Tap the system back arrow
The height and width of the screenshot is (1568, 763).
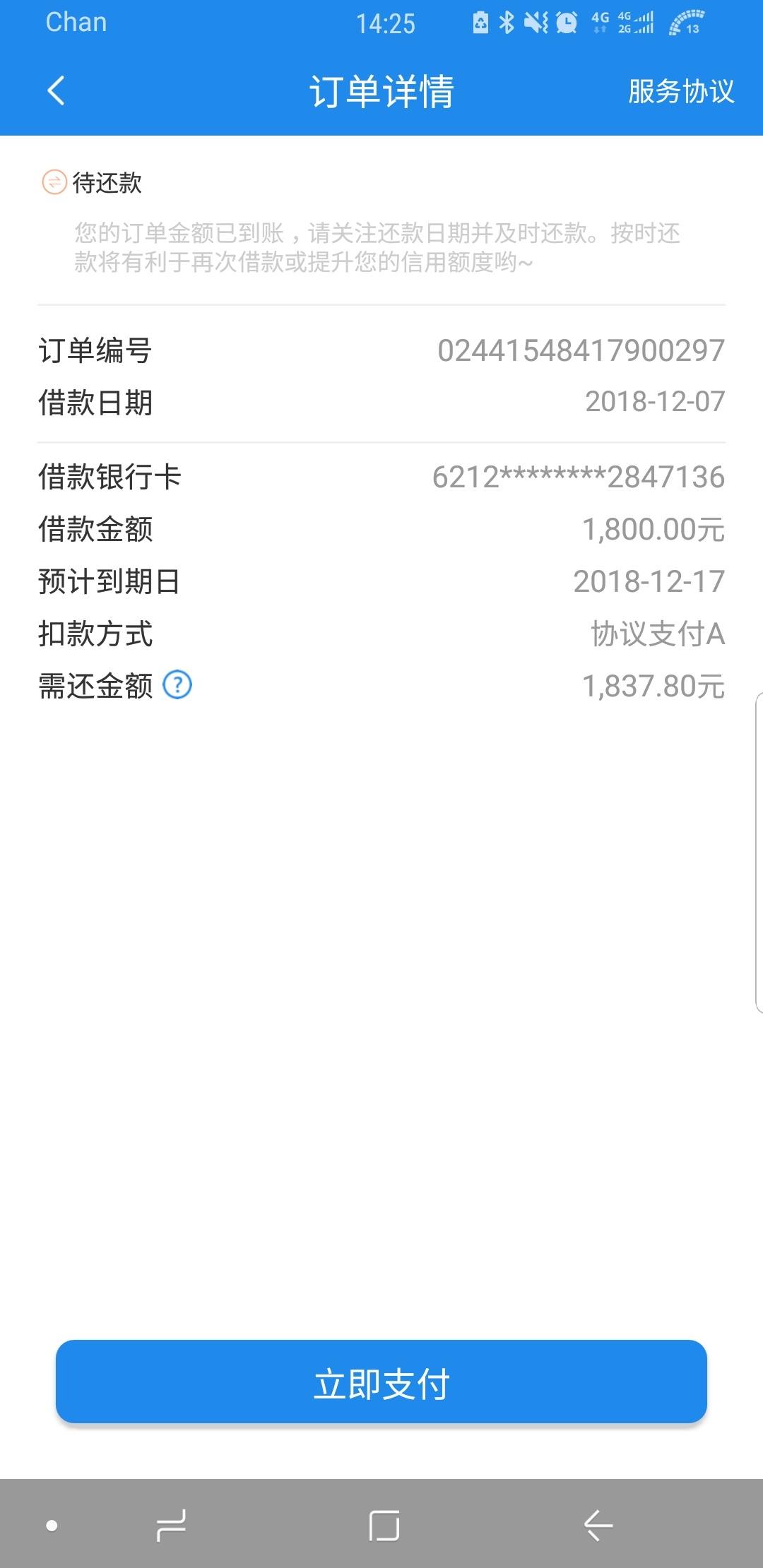(x=598, y=1526)
